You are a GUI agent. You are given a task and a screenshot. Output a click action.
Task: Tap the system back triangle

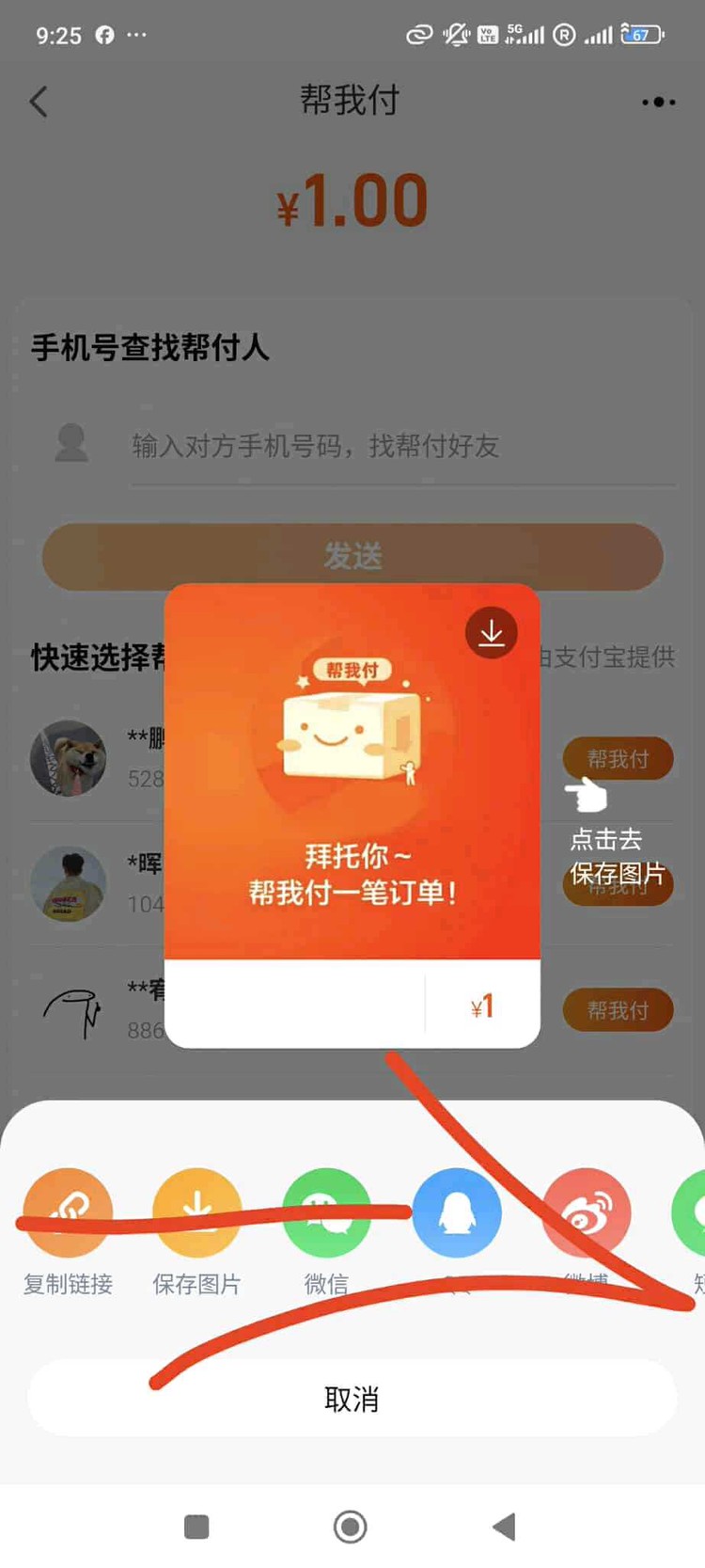(505, 1526)
